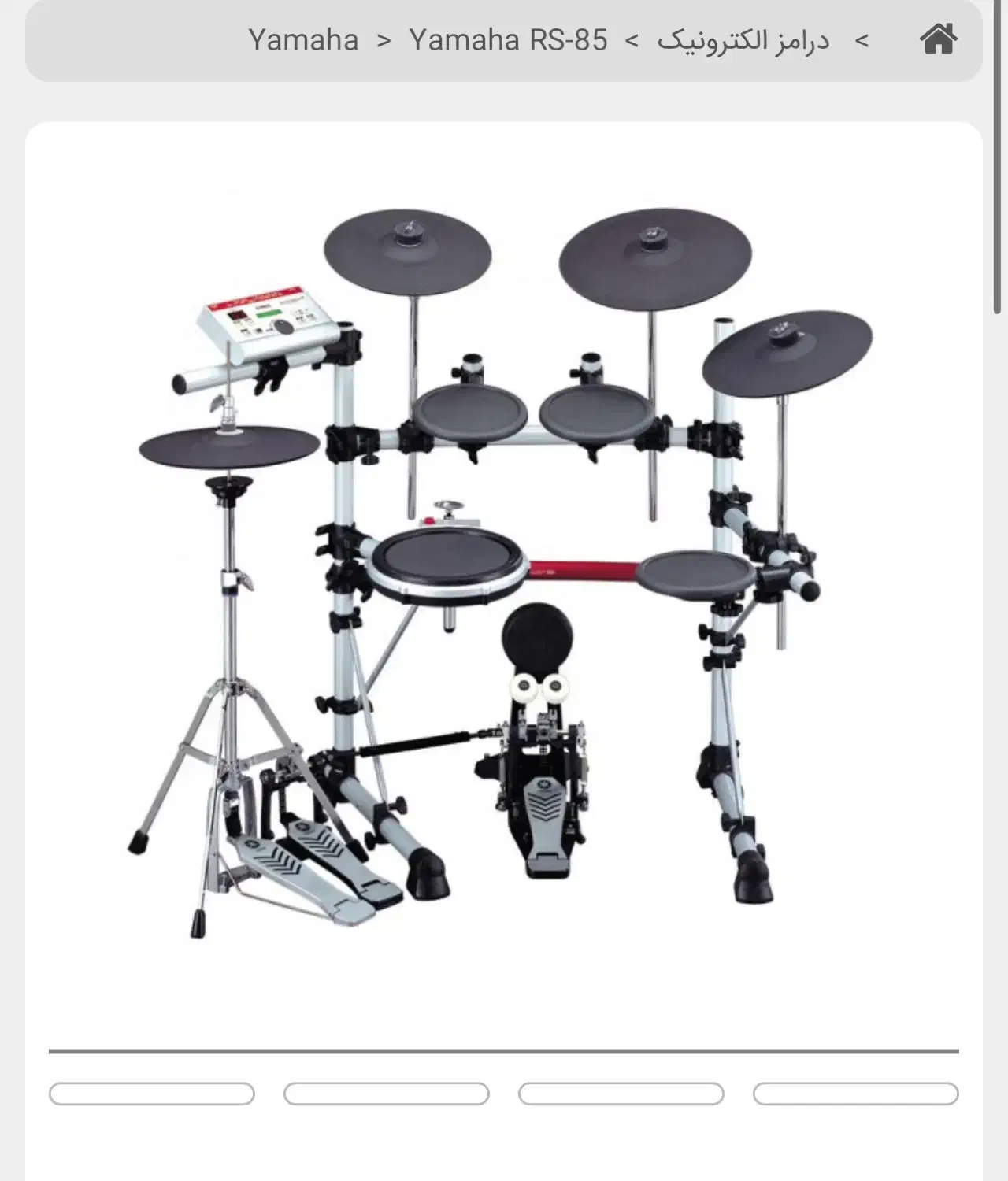The height and width of the screenshot is (1181, 1008).
Task: Open the Yamaha brand breadcrumb link
Action: [x=303, y=40]
